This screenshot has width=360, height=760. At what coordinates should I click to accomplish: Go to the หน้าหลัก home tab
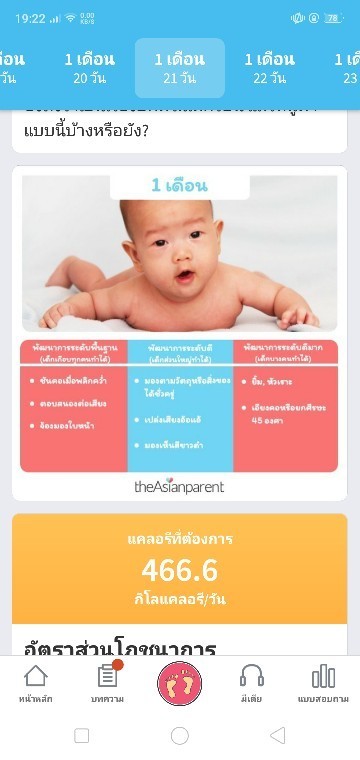tap(36, 683)
